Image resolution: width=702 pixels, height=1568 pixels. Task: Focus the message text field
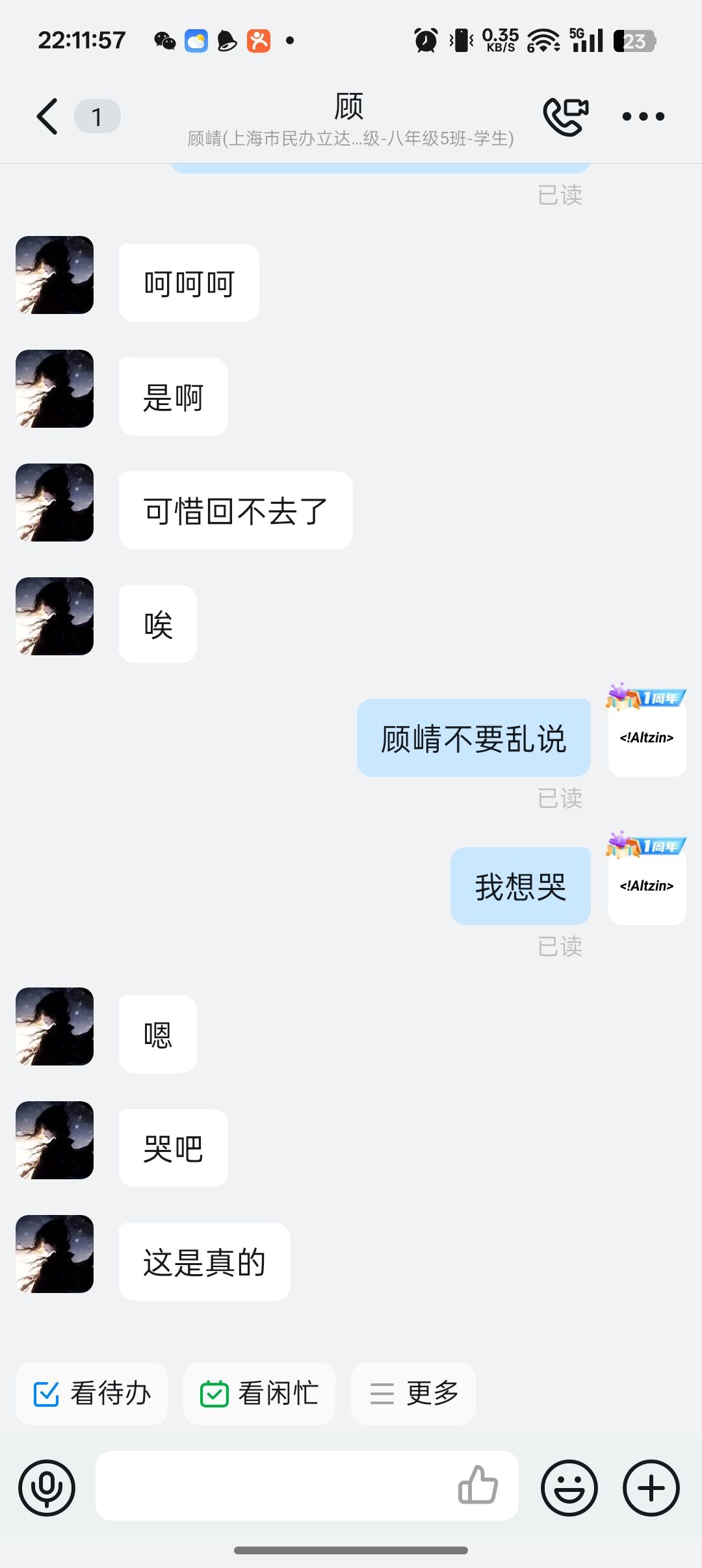pos(273,1486)
